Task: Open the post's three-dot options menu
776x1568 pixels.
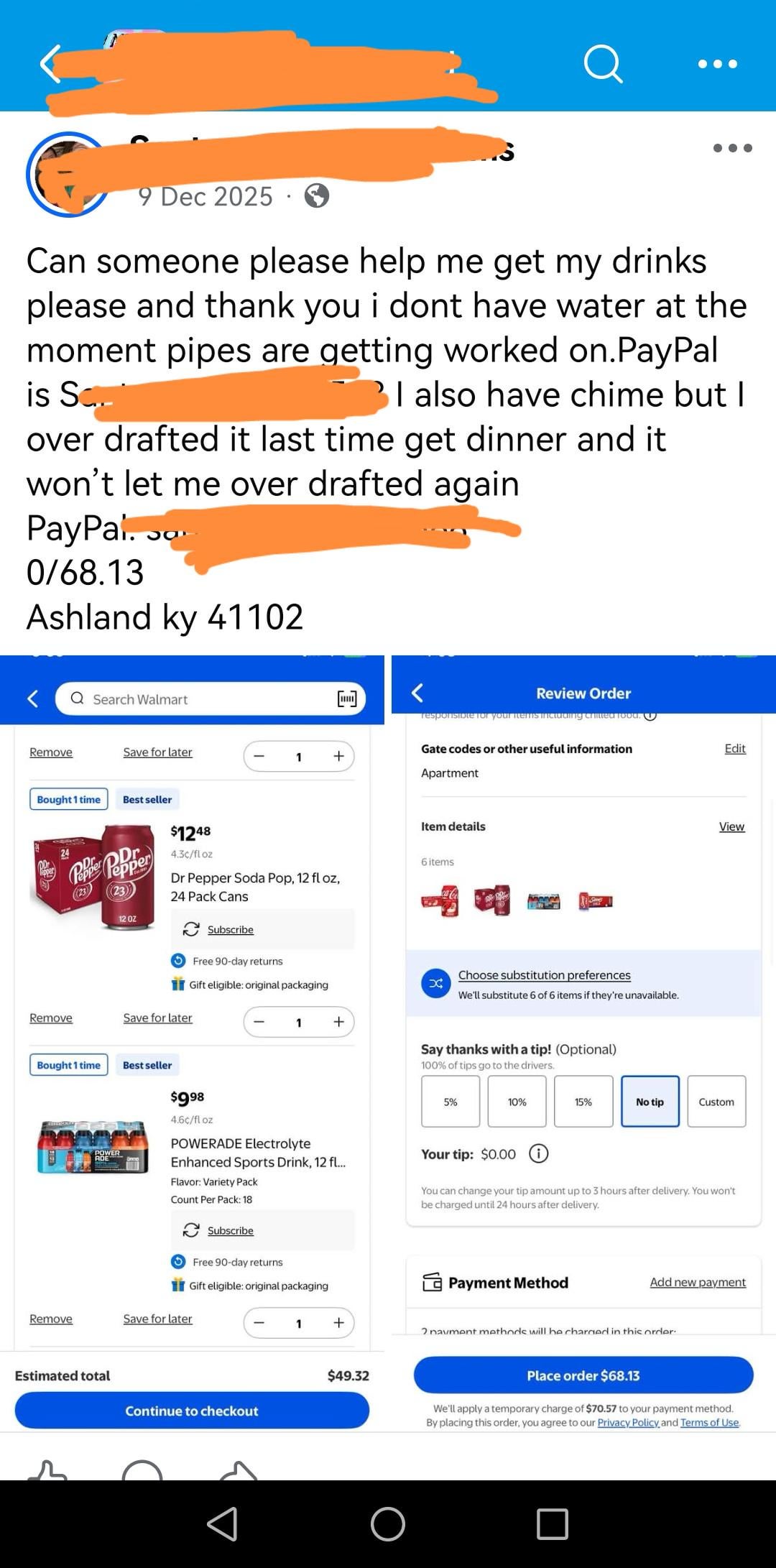Action: point(732,148)
